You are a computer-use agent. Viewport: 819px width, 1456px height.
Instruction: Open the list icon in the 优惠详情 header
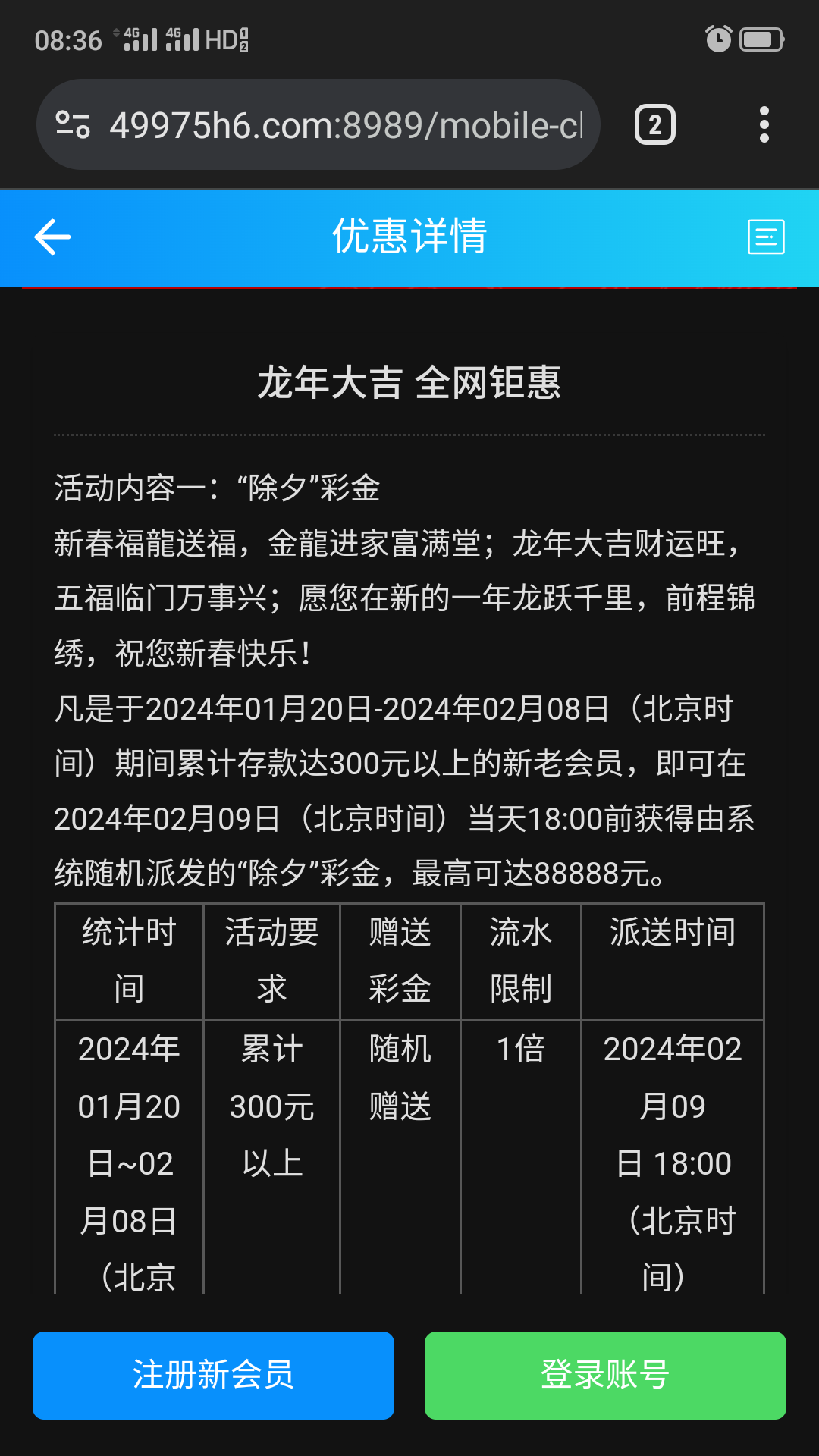pos(766,237)
